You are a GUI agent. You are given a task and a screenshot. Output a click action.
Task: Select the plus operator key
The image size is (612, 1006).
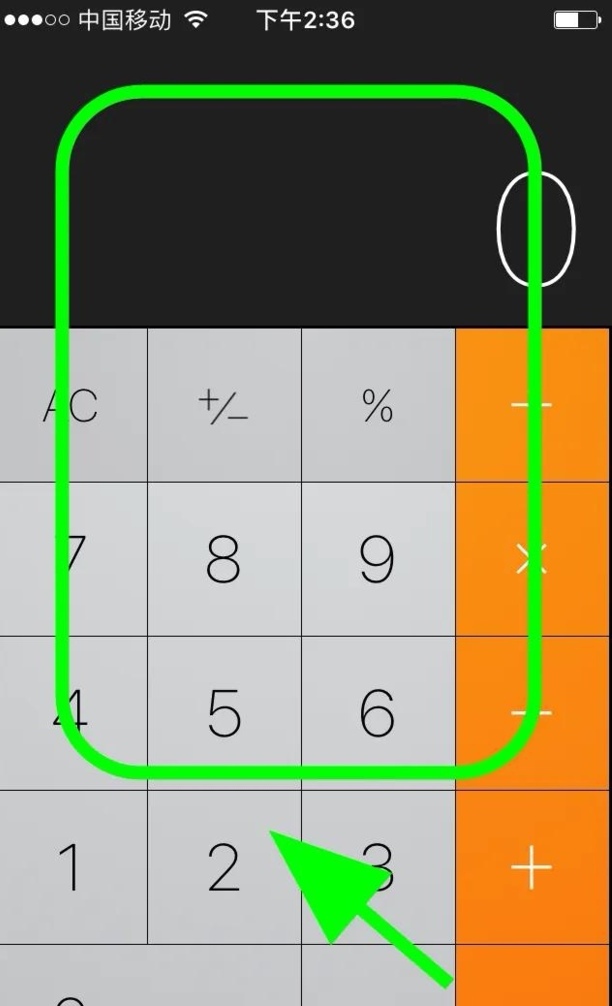click(532, 867)
